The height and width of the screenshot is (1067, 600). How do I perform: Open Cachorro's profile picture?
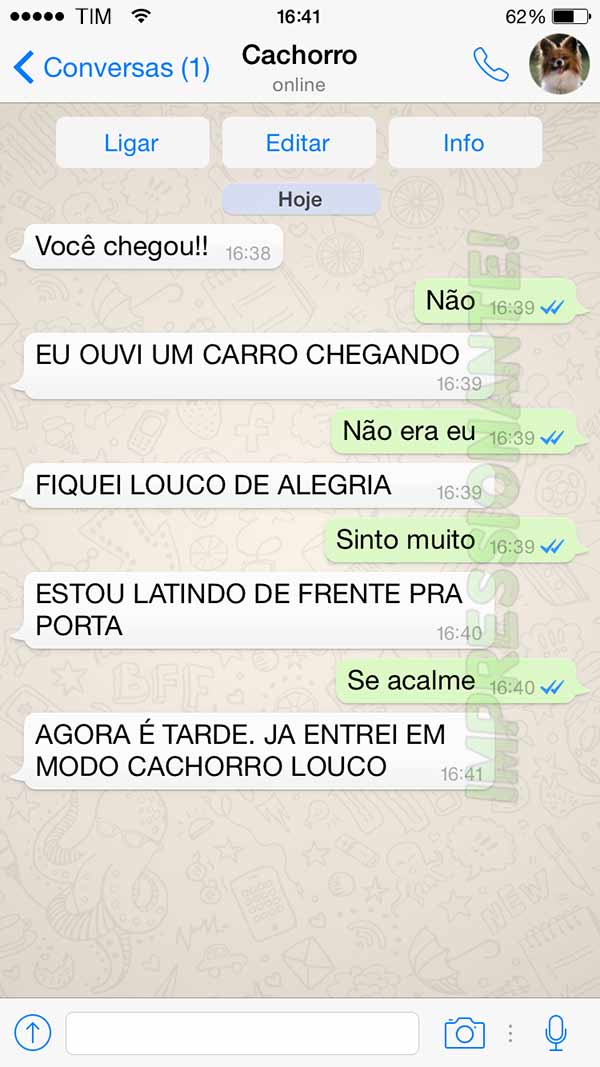[x=559, y=63]
